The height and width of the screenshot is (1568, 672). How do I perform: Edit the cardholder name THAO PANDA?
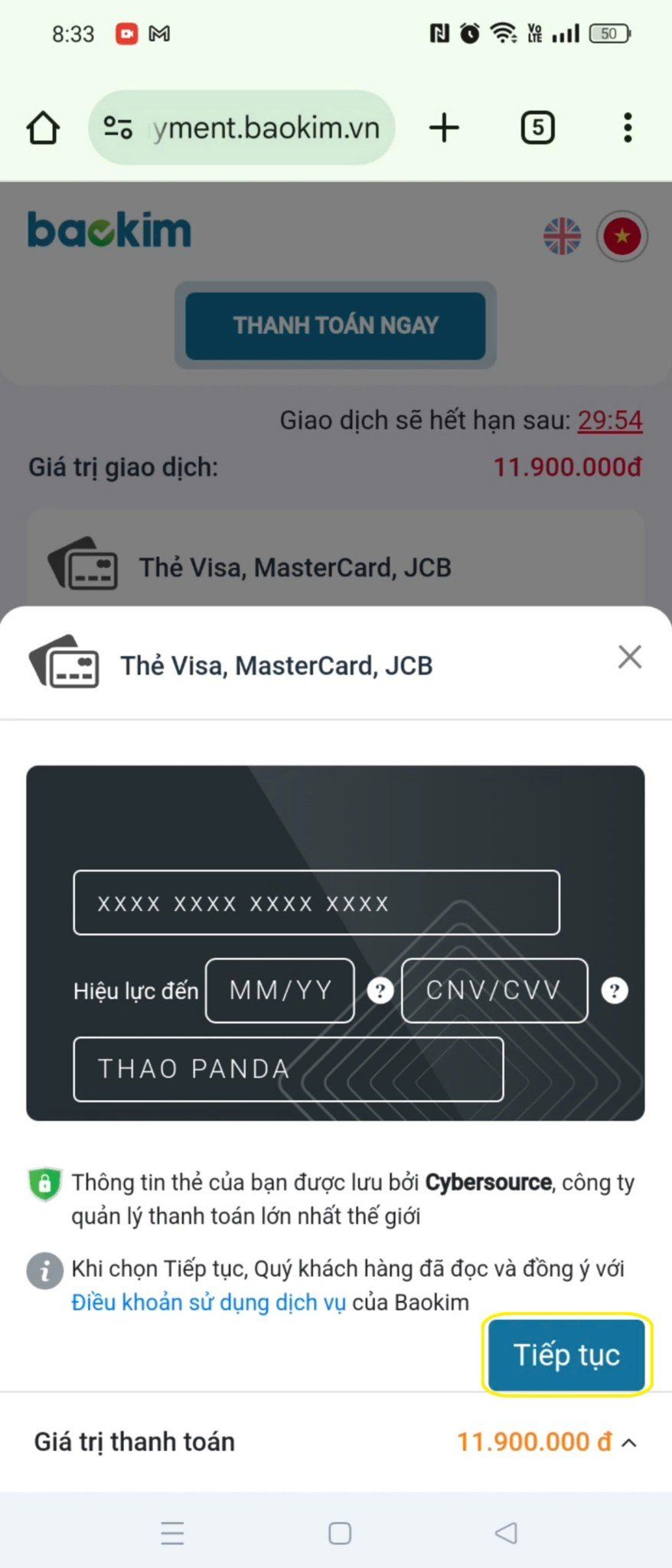click(x=288, y=1070)
